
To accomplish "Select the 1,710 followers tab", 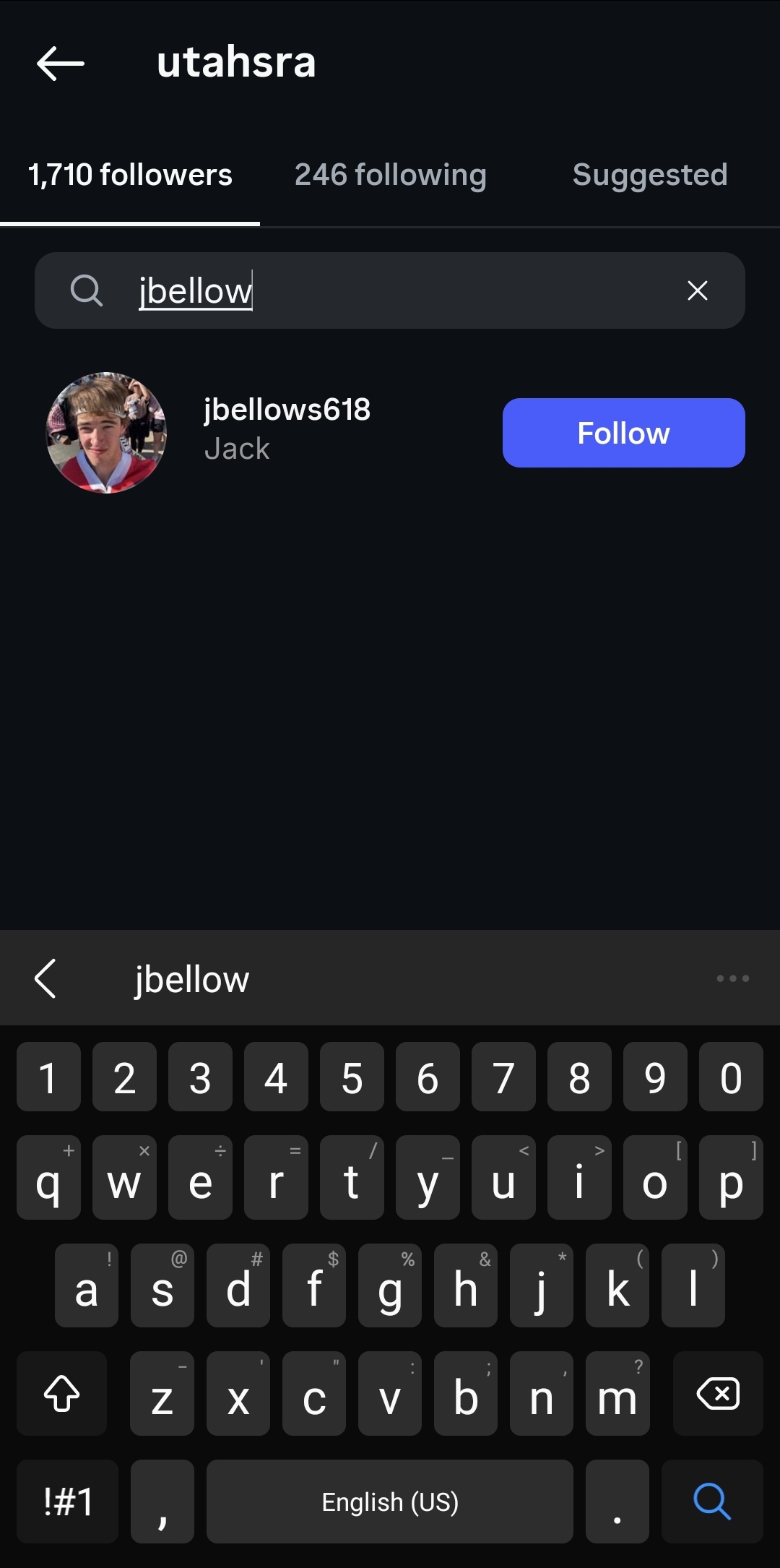I will (130, 174).
